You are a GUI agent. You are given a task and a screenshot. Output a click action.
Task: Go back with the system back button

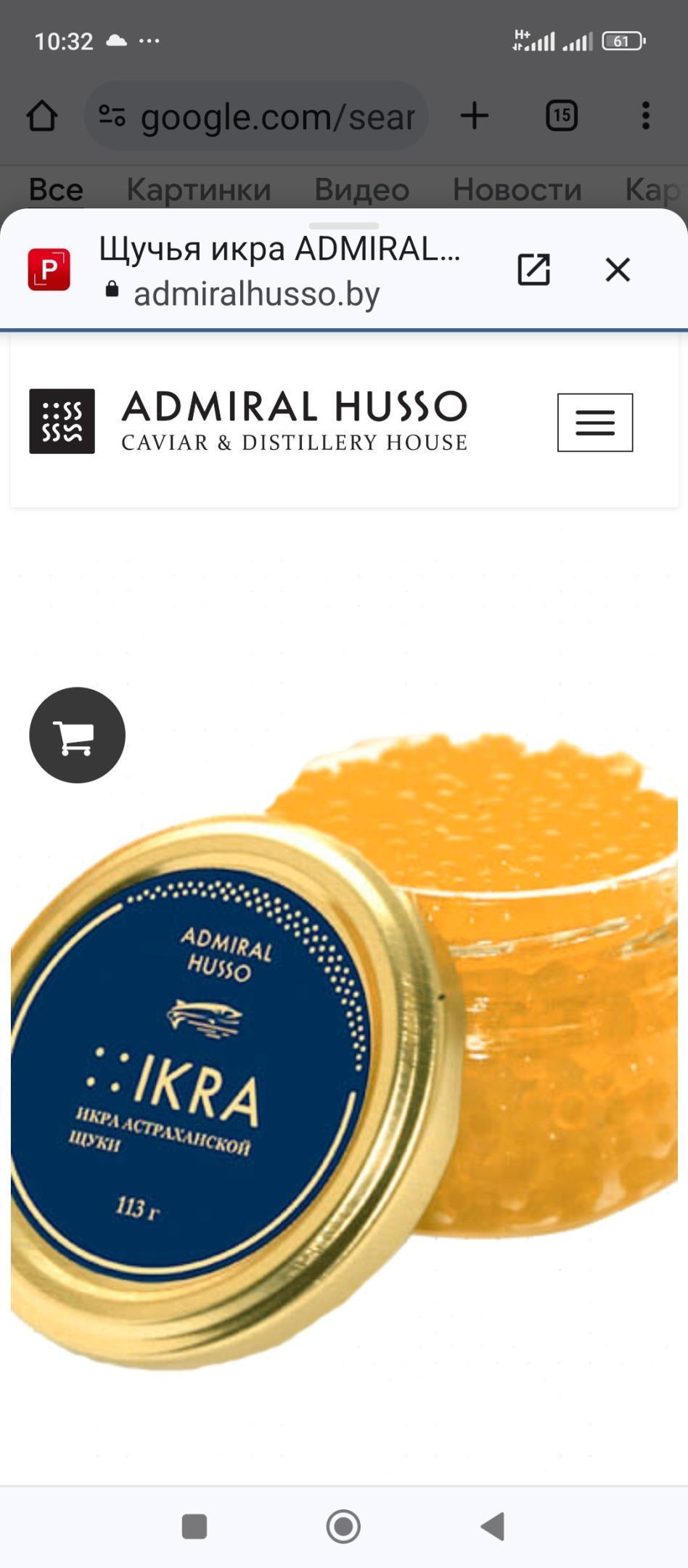(493, 1526)
